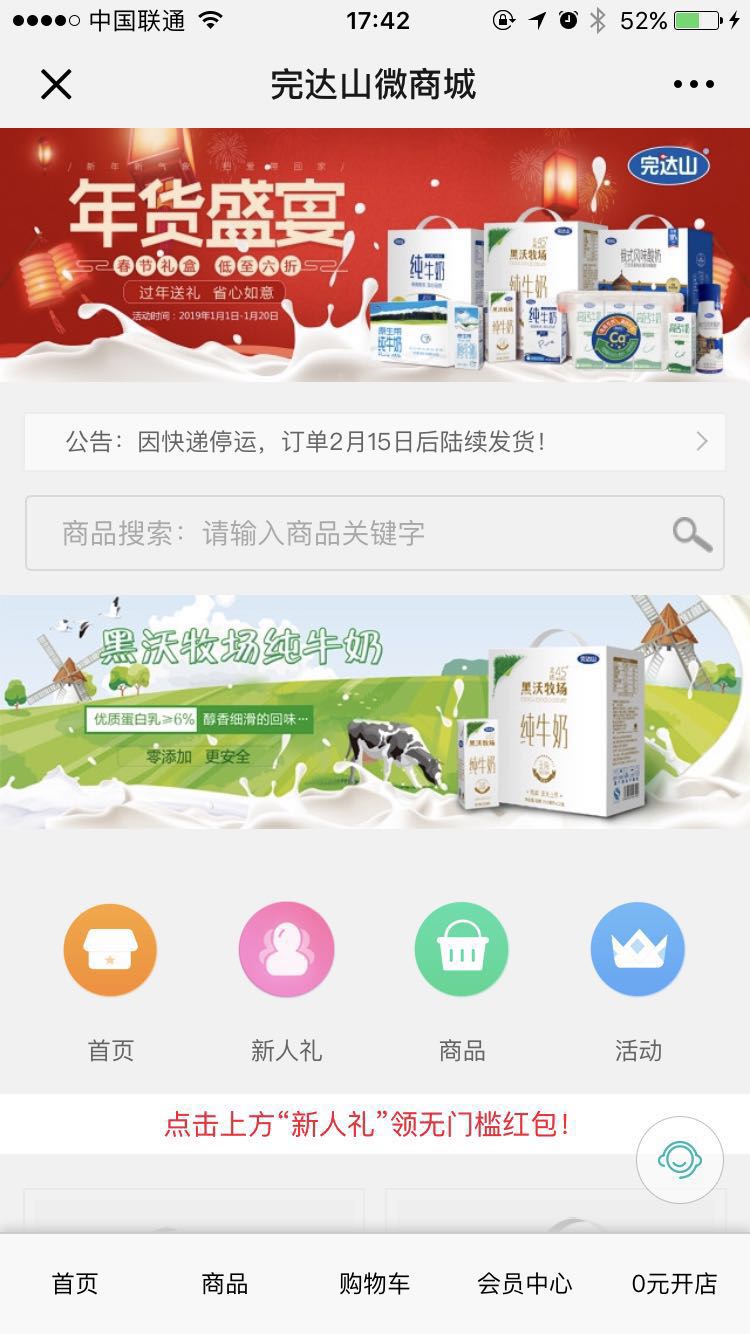This screenshot has width=750, height=1334.
Task: Switch to the 会员中心 tab
Action: [525, 1283]
